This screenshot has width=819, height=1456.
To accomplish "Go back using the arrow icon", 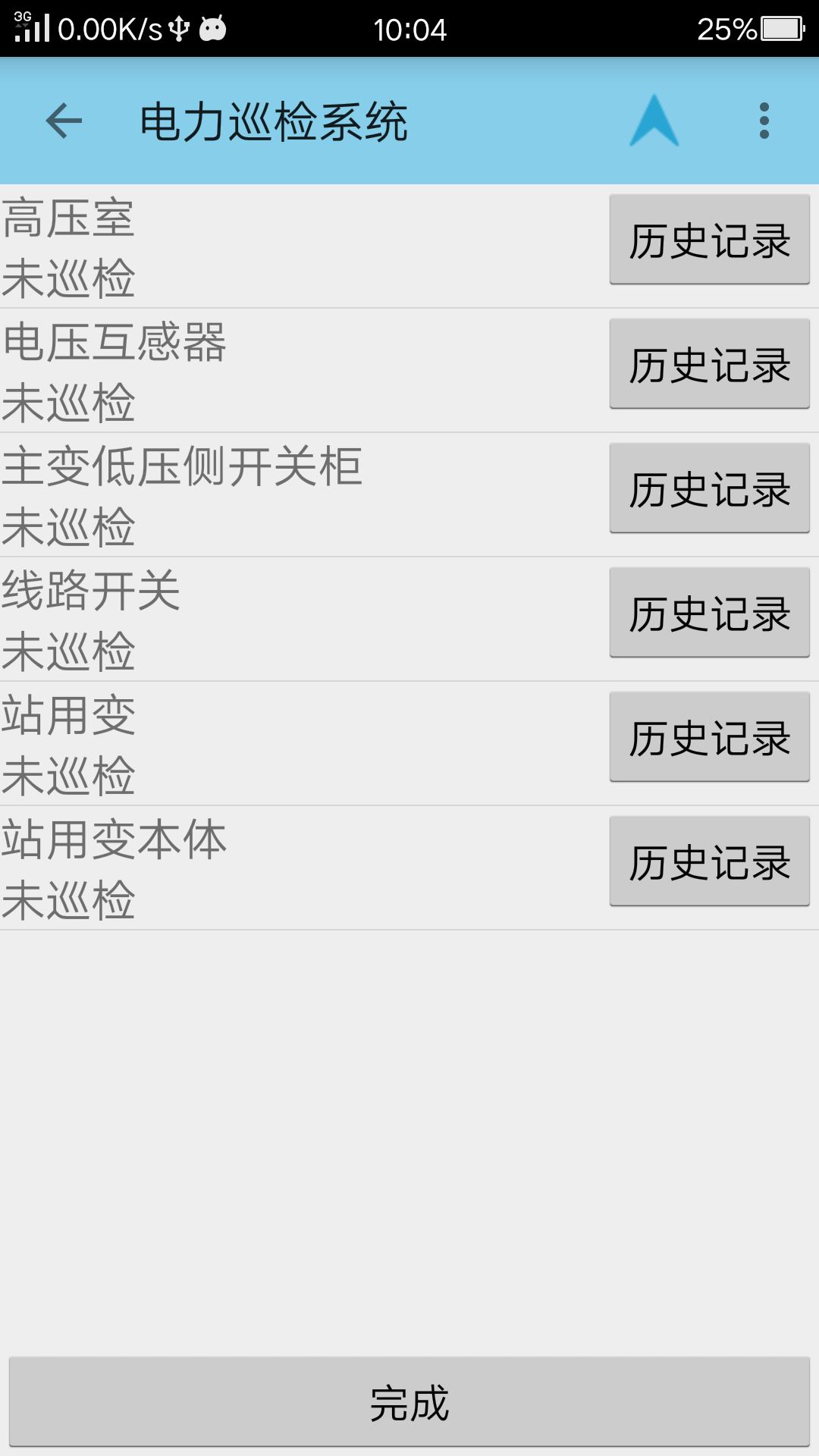I will click(64, 121).
